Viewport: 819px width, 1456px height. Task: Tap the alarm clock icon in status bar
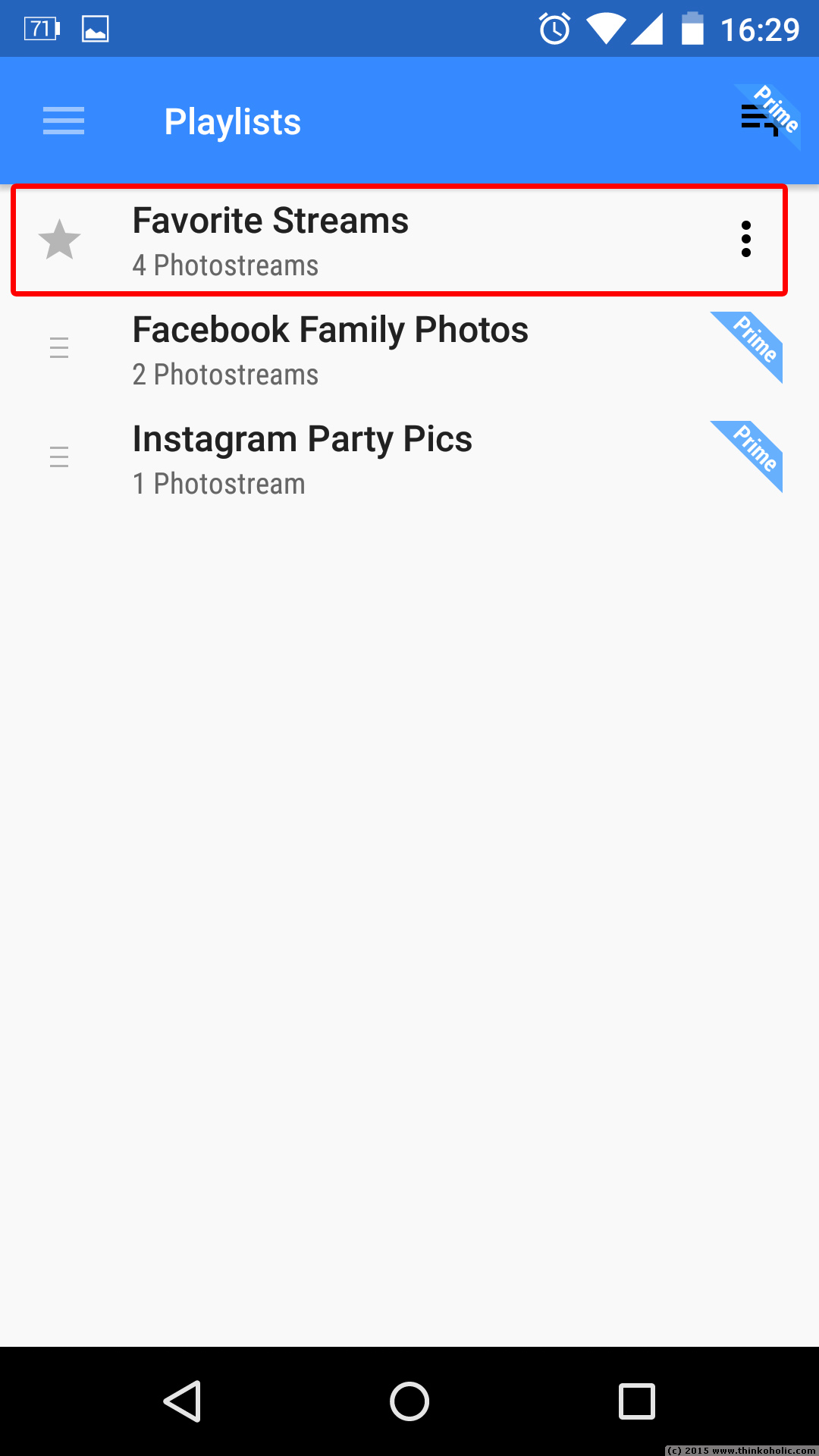(x=554, y=27)
